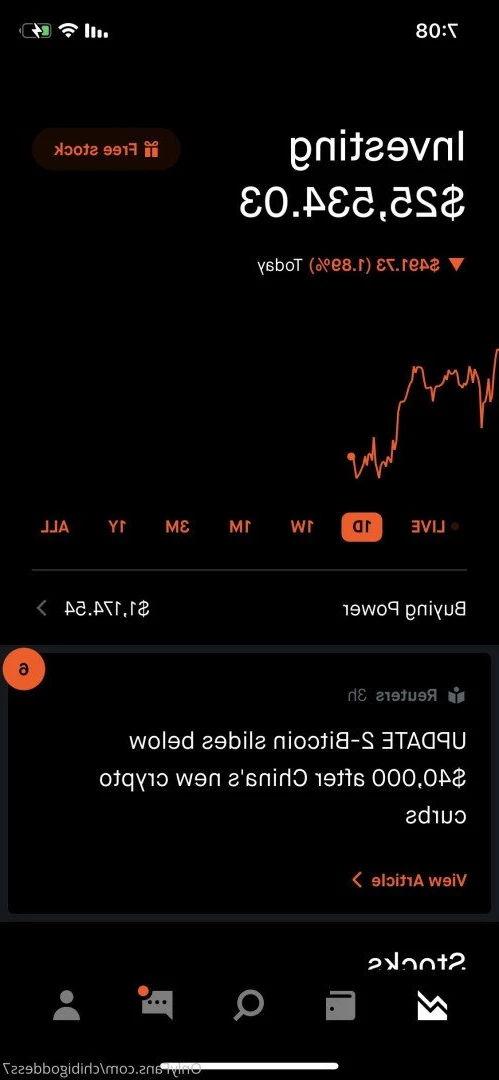Select the 3M chart range
This screenshot has width=499, height=1080.
177,528
